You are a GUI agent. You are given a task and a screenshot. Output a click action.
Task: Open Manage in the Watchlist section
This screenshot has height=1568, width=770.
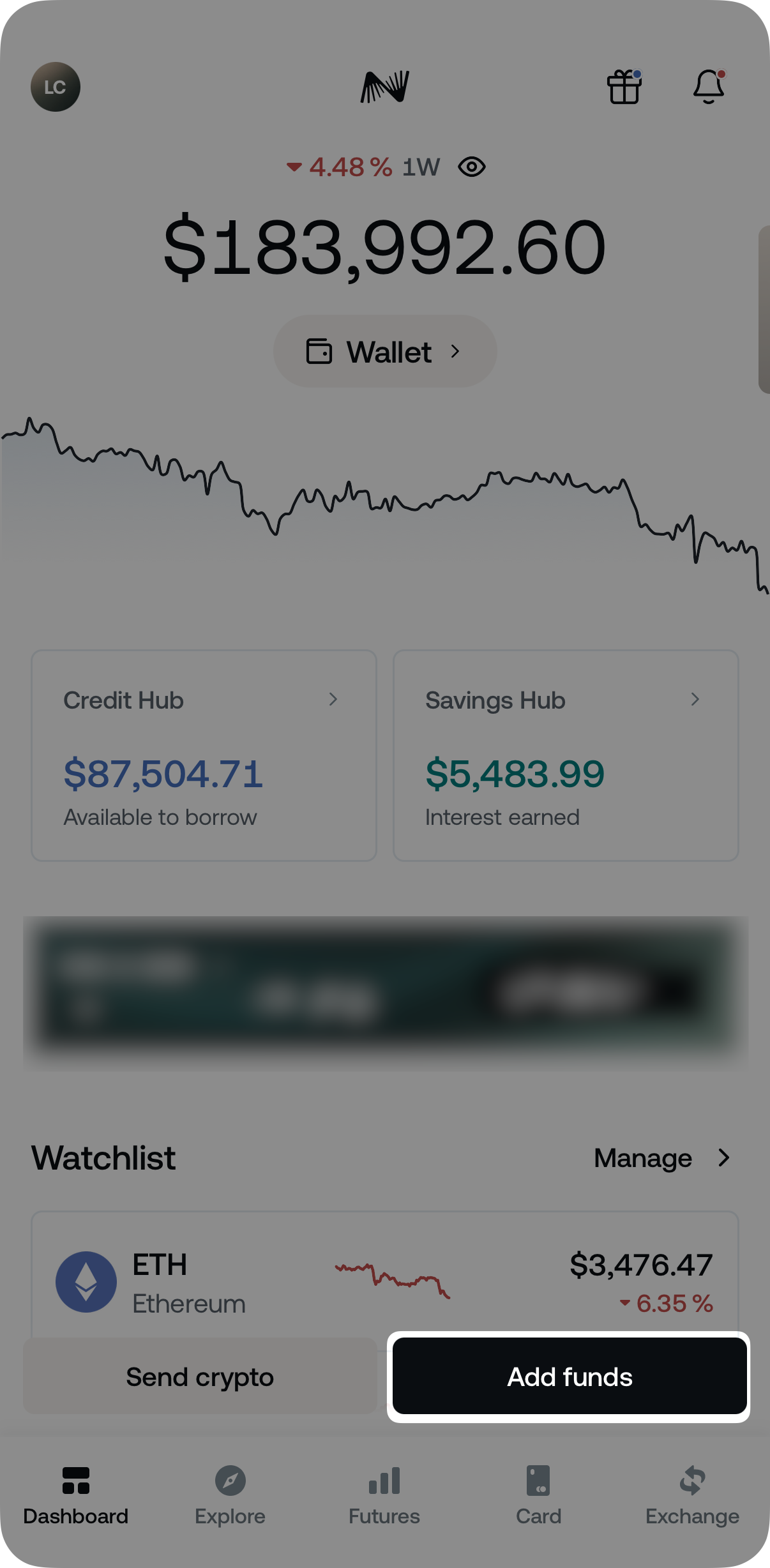click(662, 1158)
